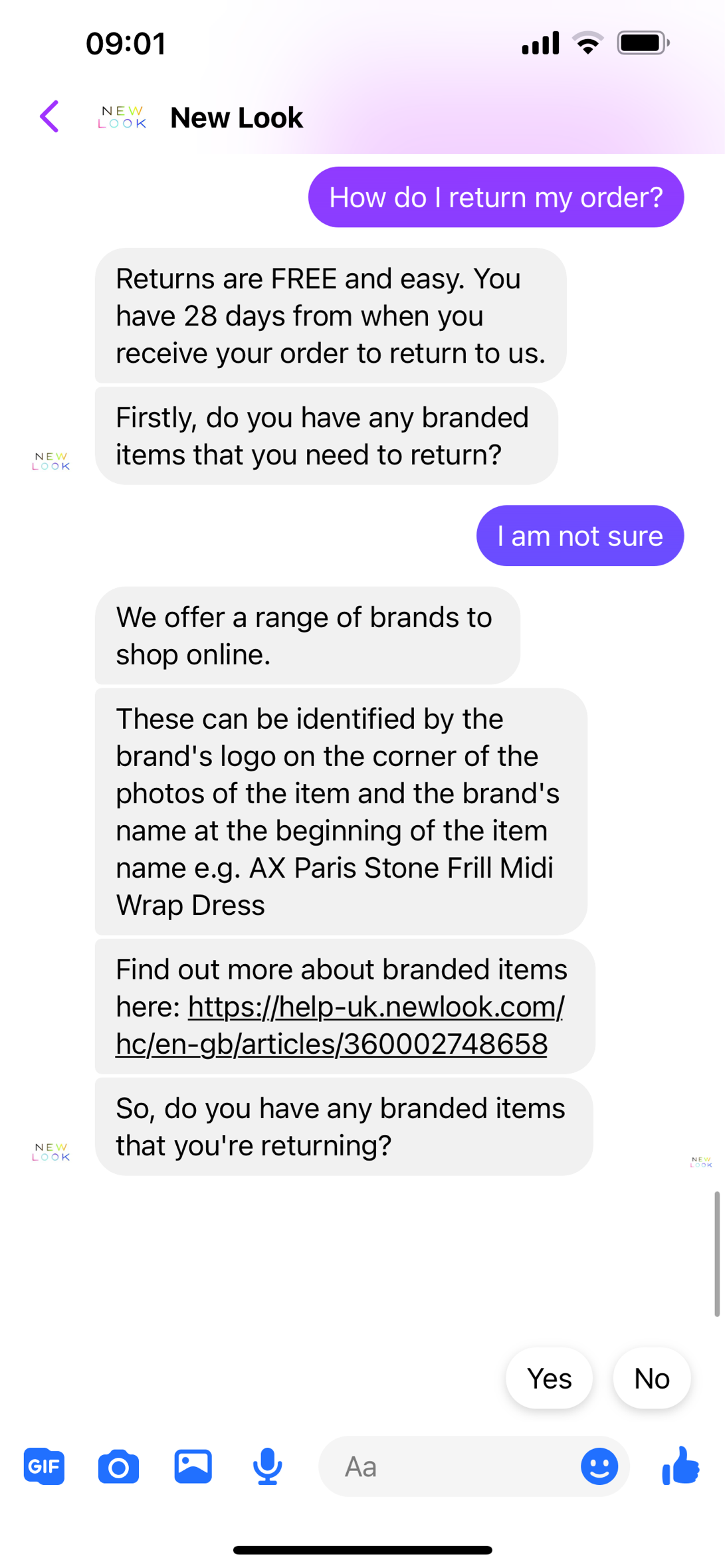Launch the camera from the chat

coord(118,1467)
